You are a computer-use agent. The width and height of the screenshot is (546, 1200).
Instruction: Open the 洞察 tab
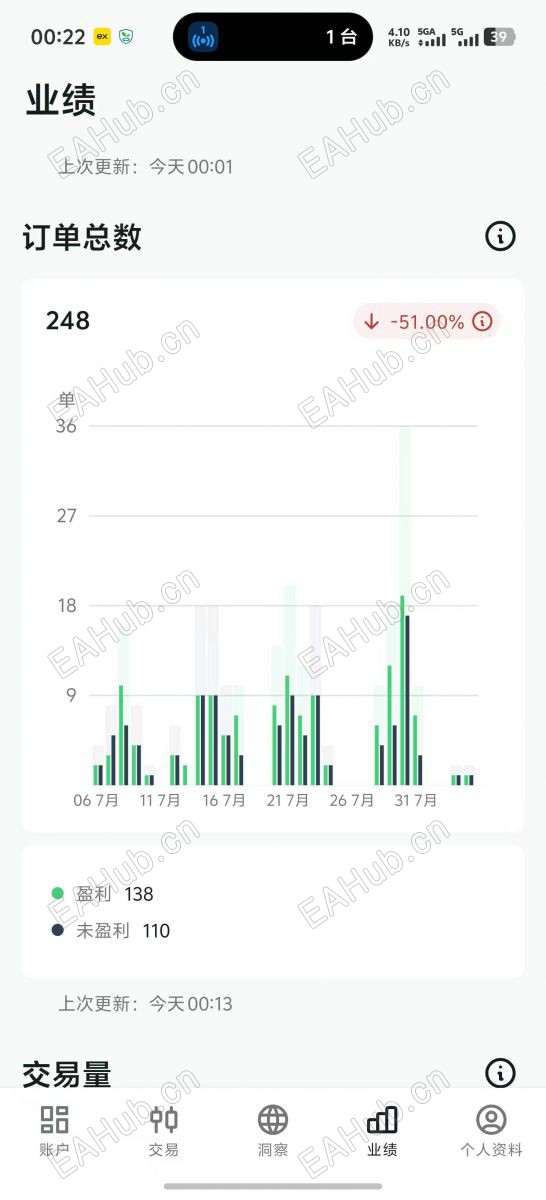tap(273, 1132)
